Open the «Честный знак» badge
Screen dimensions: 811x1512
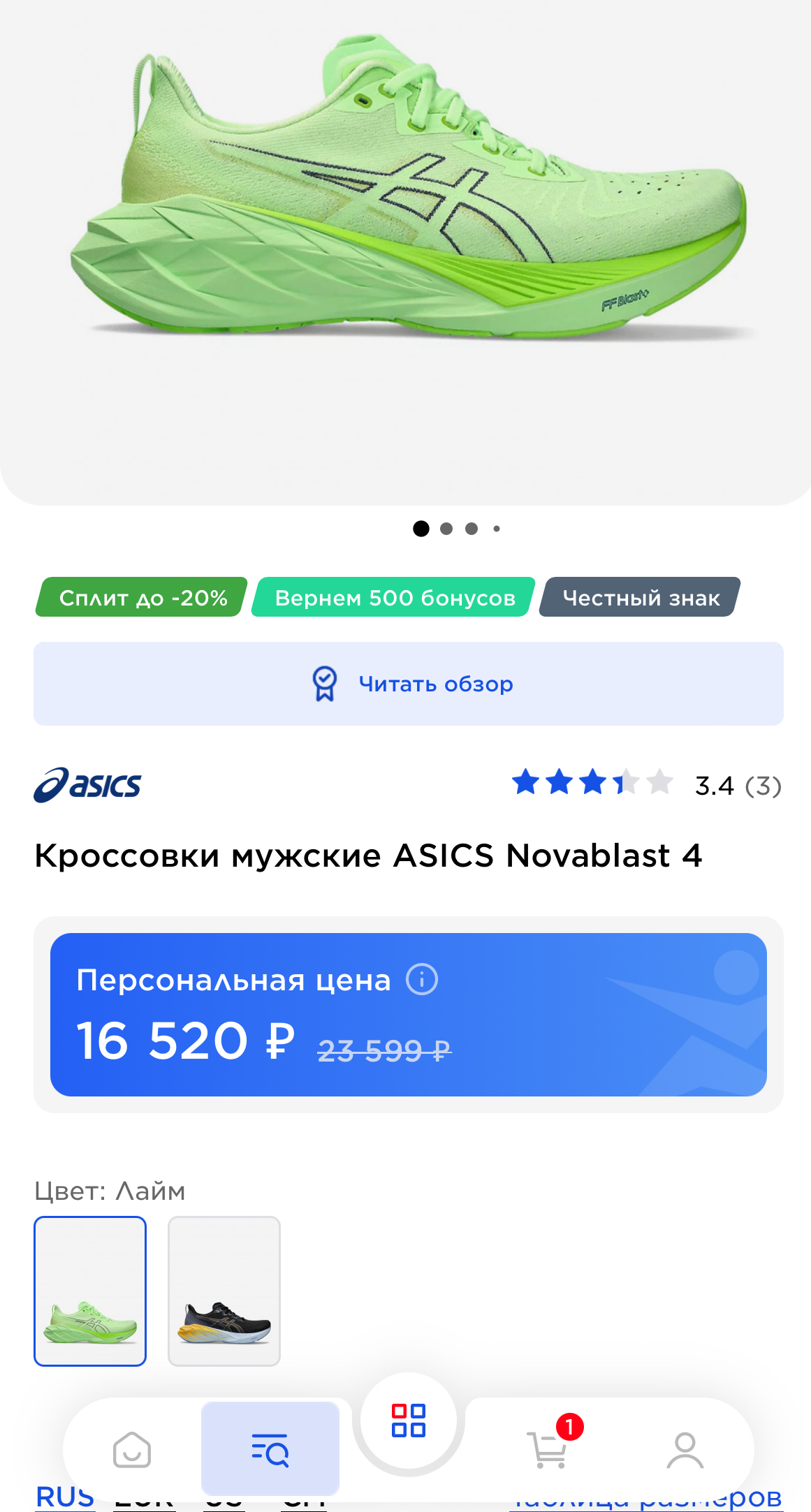[x=640, y=597]
